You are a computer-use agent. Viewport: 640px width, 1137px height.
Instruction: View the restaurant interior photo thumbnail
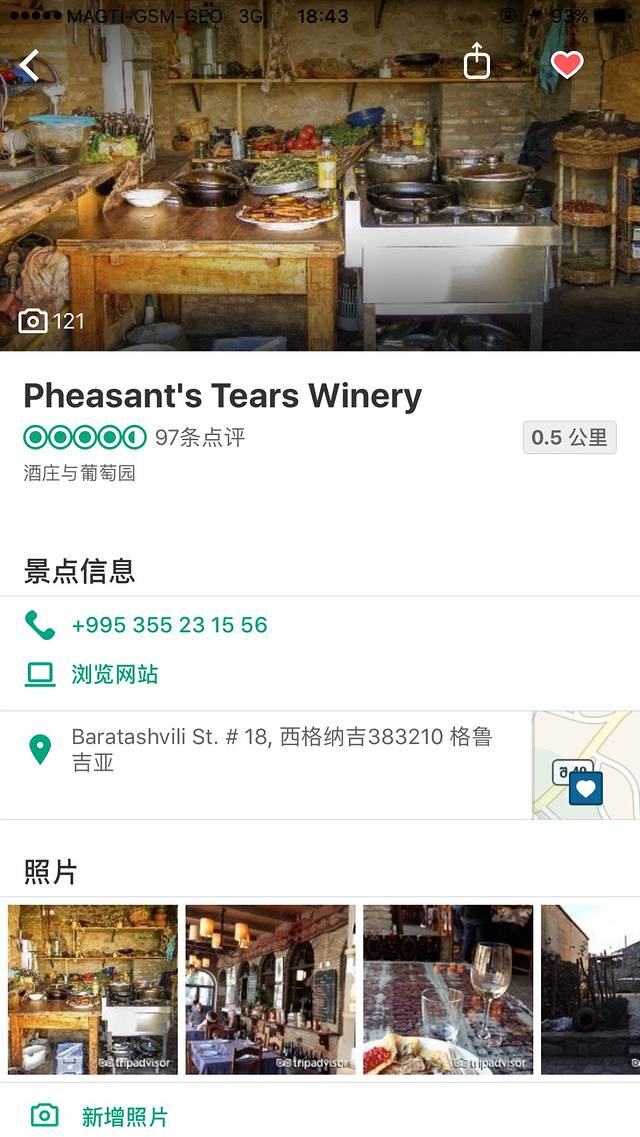pos(270,989)
